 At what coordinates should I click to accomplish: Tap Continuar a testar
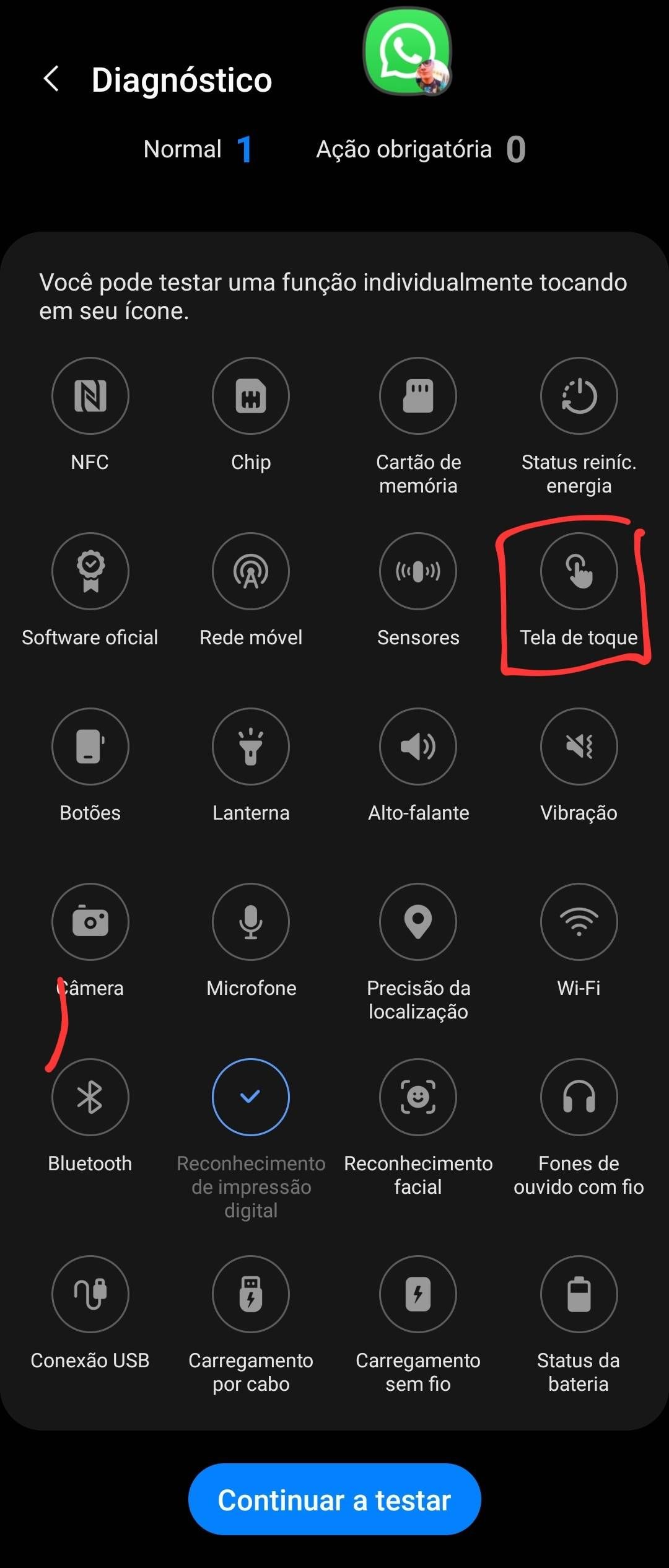click(334, 1500)
